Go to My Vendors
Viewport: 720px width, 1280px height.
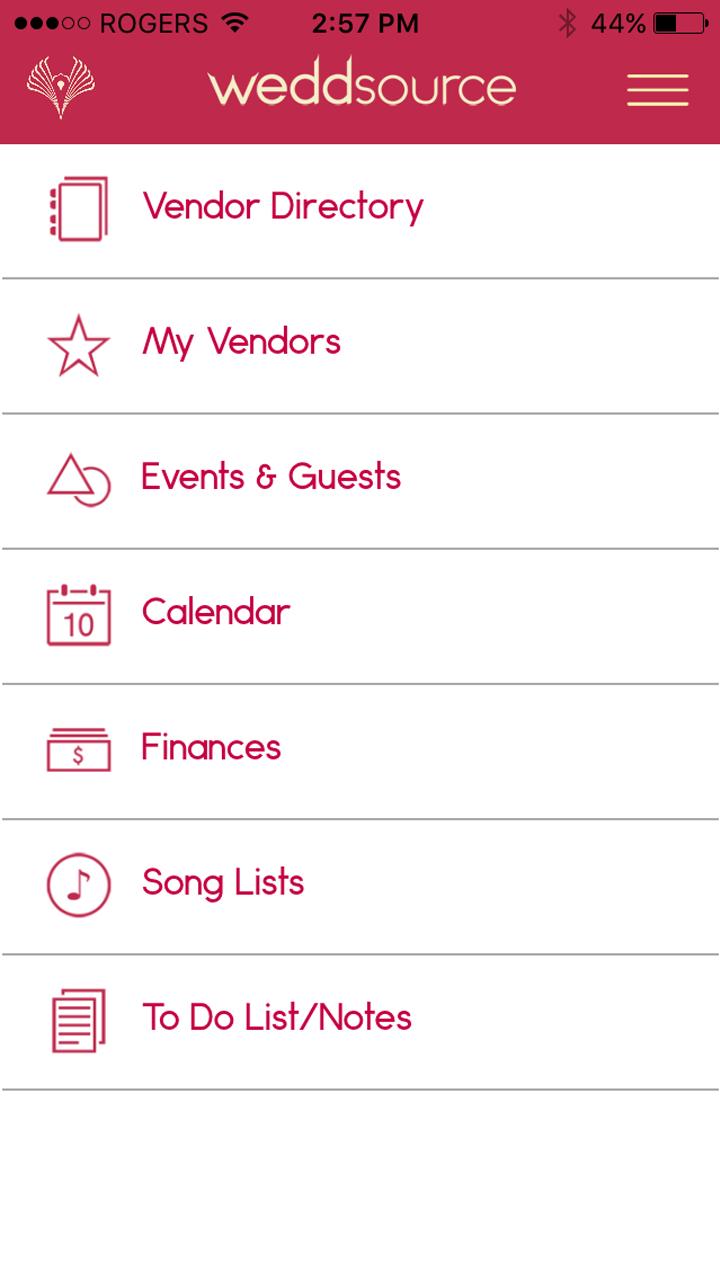[x=360, y=345]
